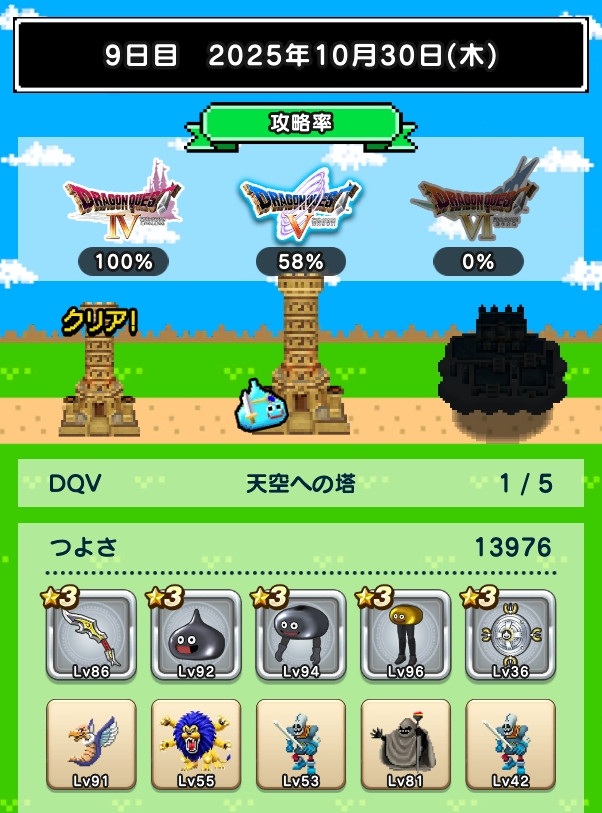Image resolution: width=602 pixels, height=813 pixels.
Task: View the Lv96 equipment tile
Action: 406,638
